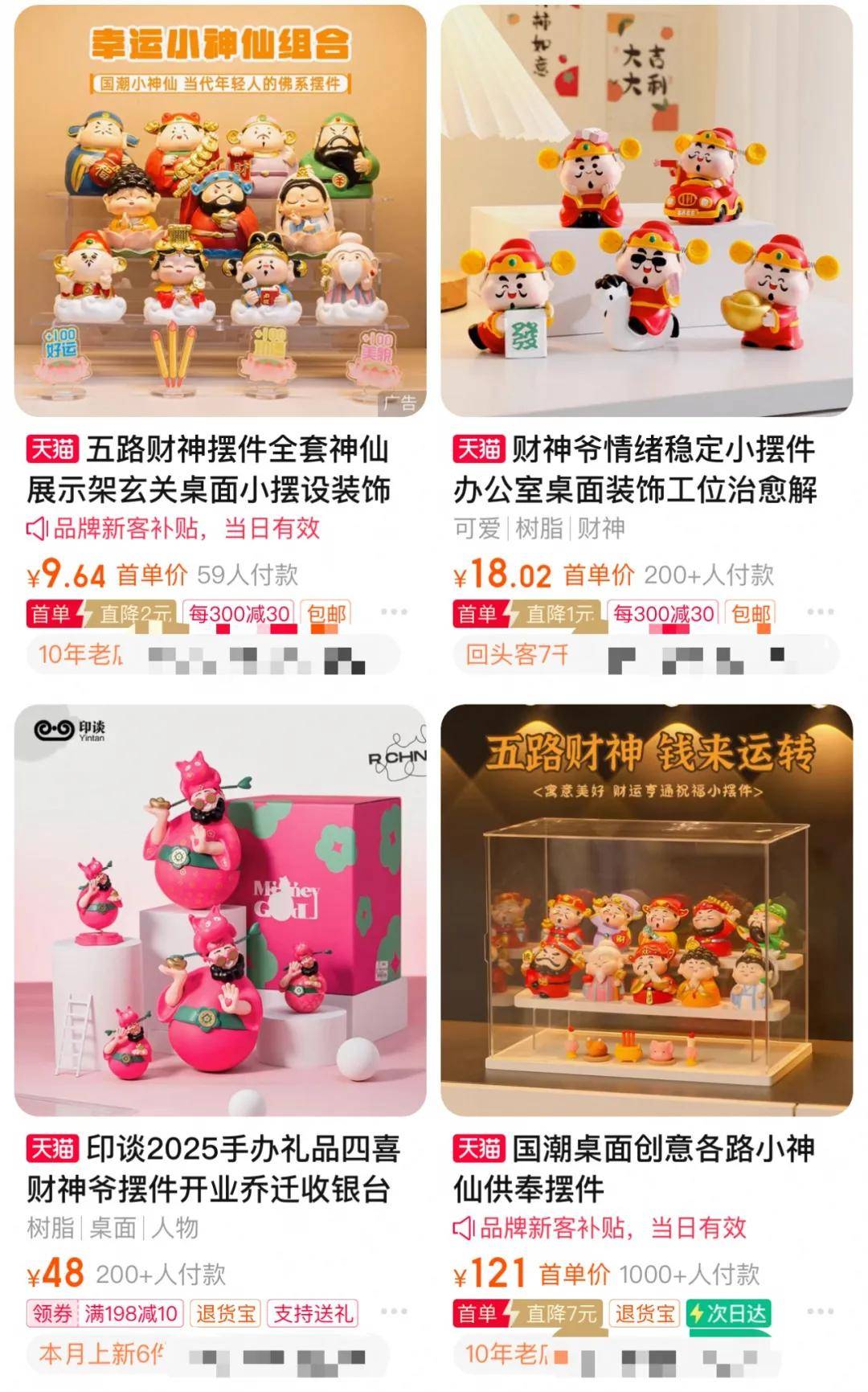Open the 国潮桌面创意各路小神仙 product card
This screenshot has width=868, height=1392.
(646, 910)
